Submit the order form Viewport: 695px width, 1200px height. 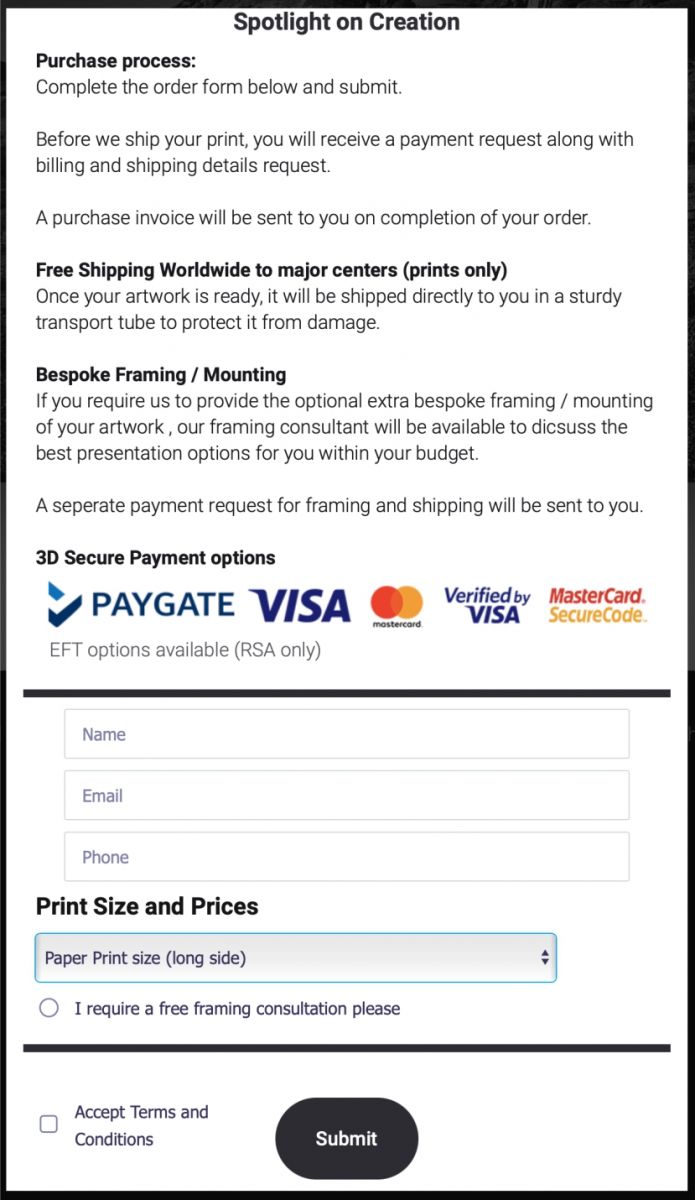point(346,1138)
